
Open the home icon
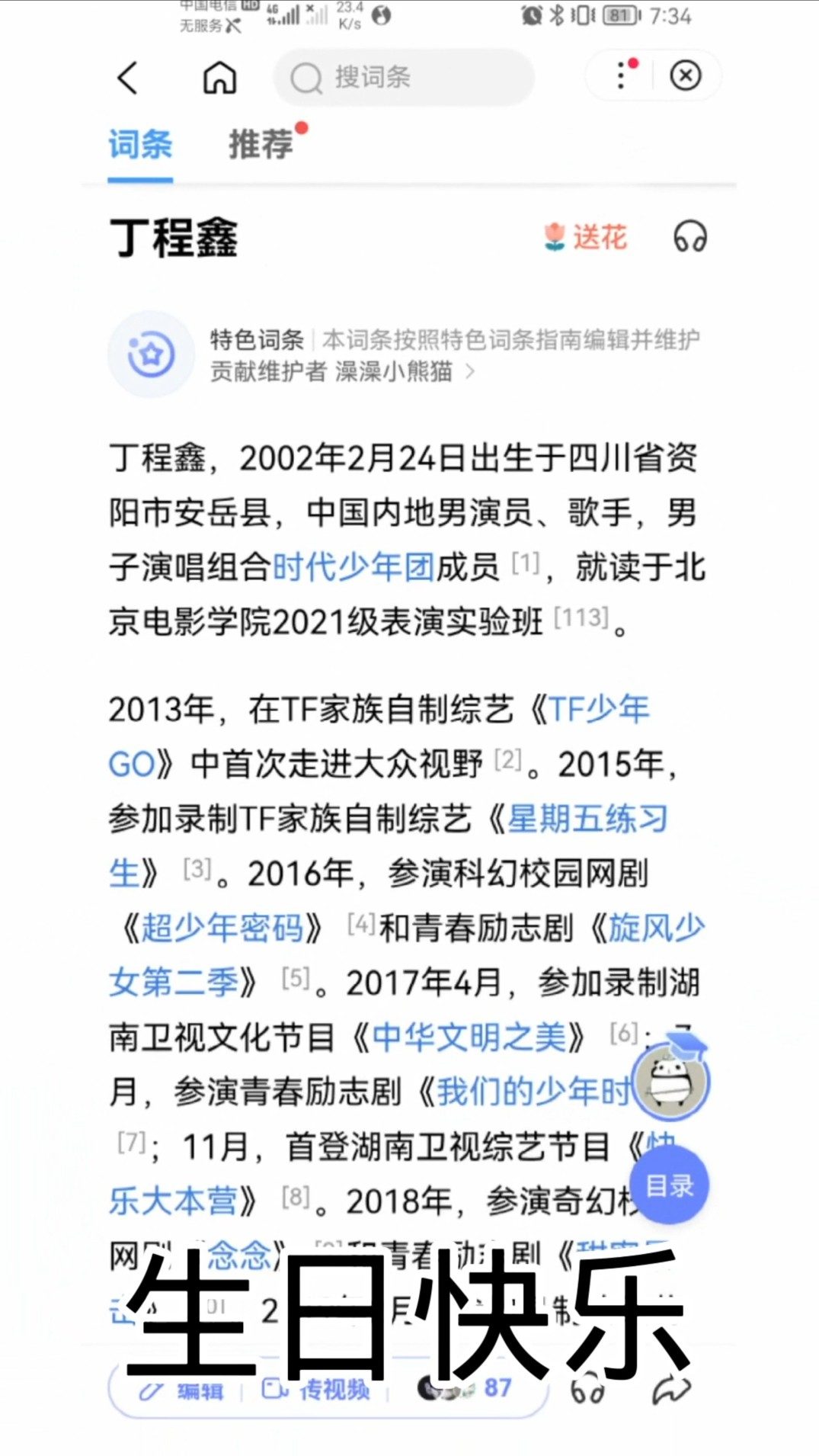[219, 77]
